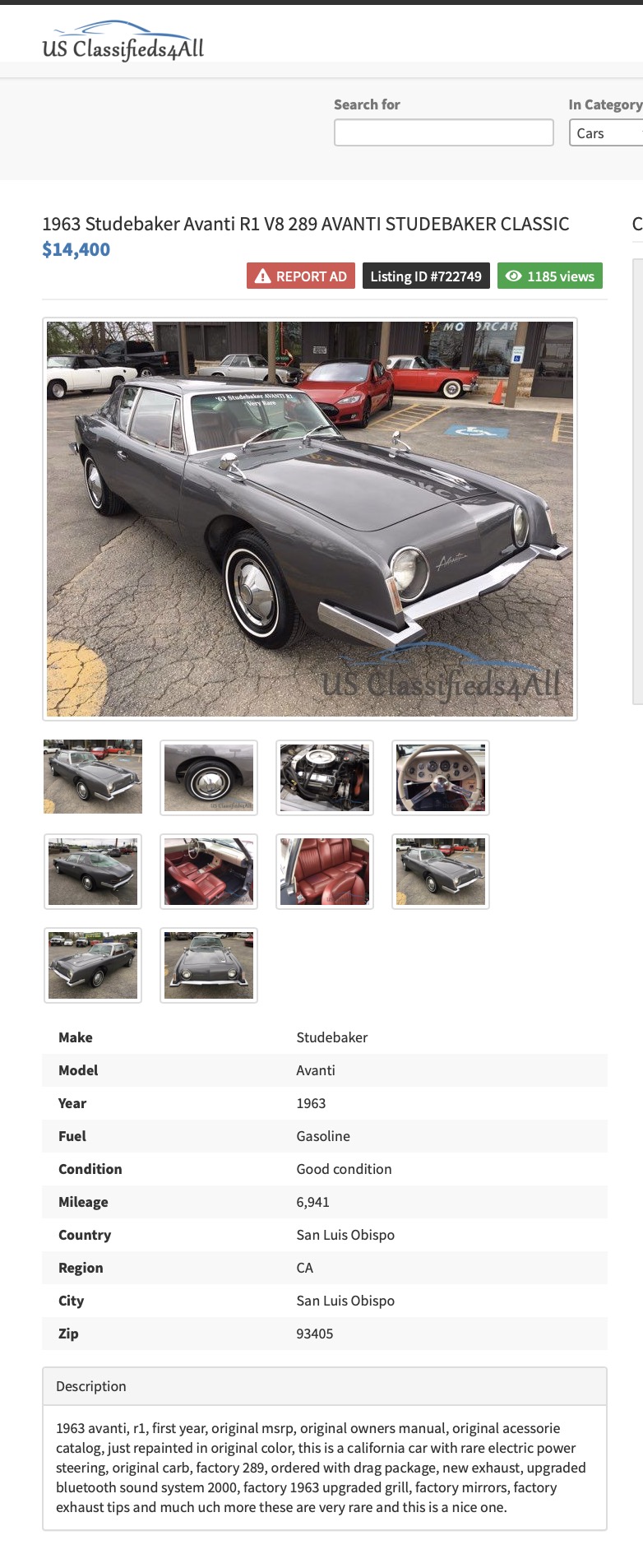Expand the In Category Cars dropdown
Screen dimensions: 643x1568
(606, 132)
